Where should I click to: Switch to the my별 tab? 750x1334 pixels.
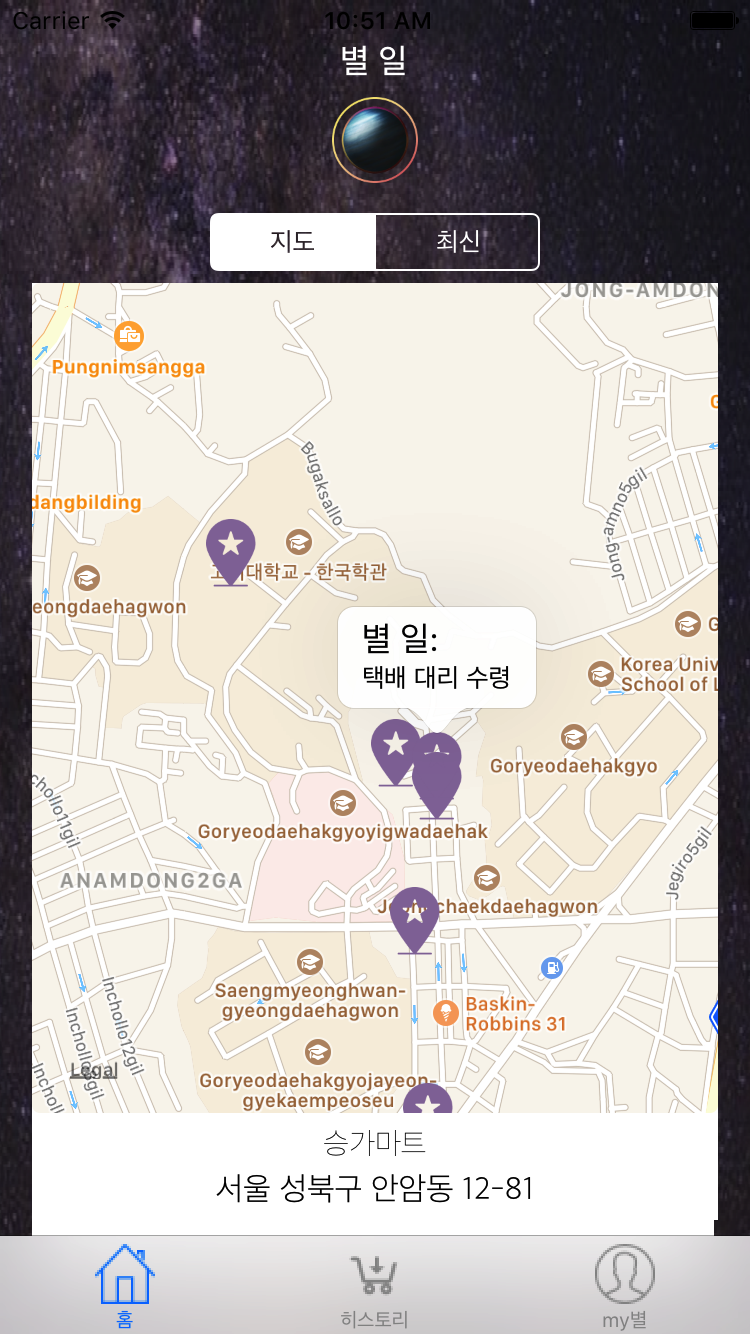[625, 1287]
